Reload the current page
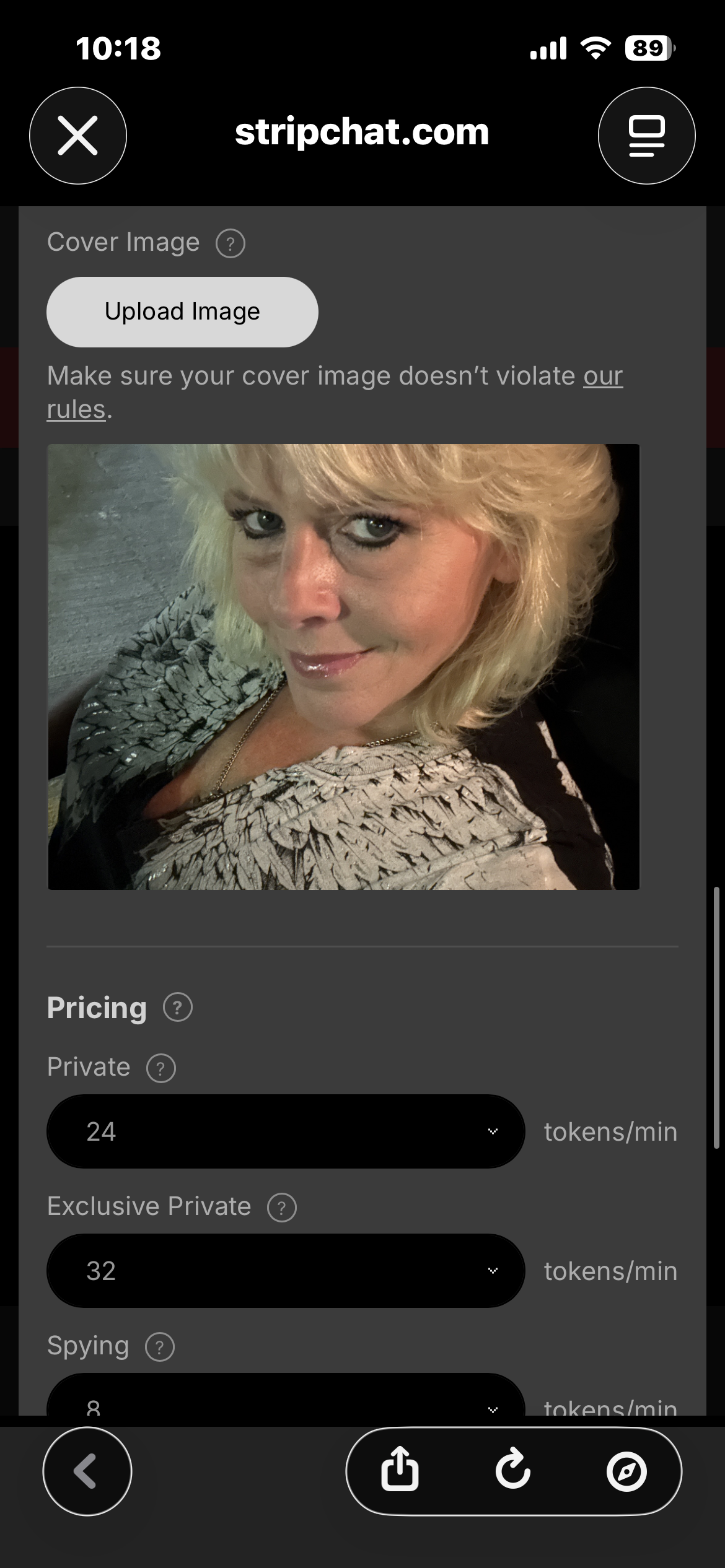The height and width of the screenshot is (1568, 725). point(513,1471)
